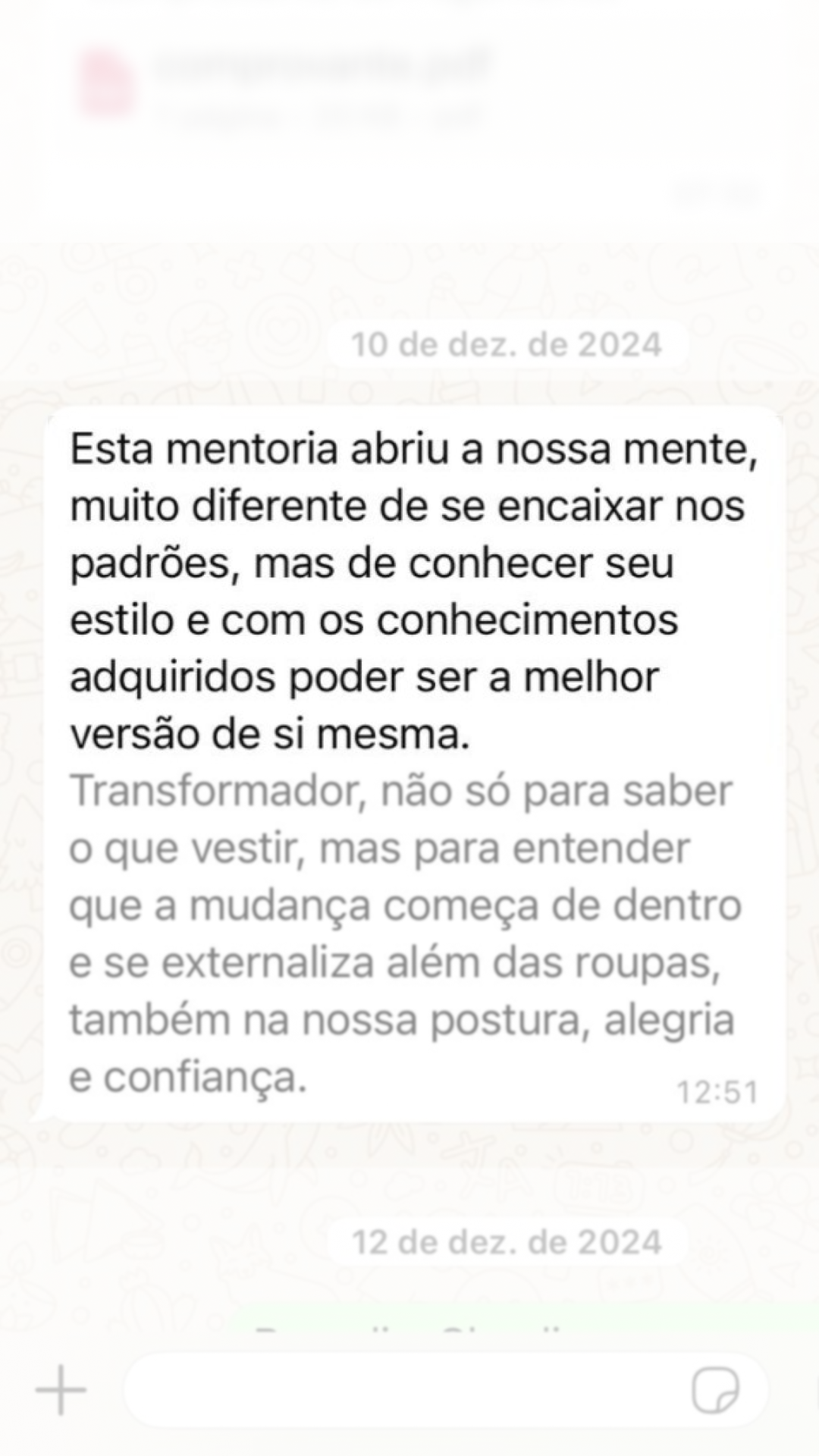Screen dimensions: 819x1456
Task: Open the sticker picker icon
Action: (x=714, y=1389)
